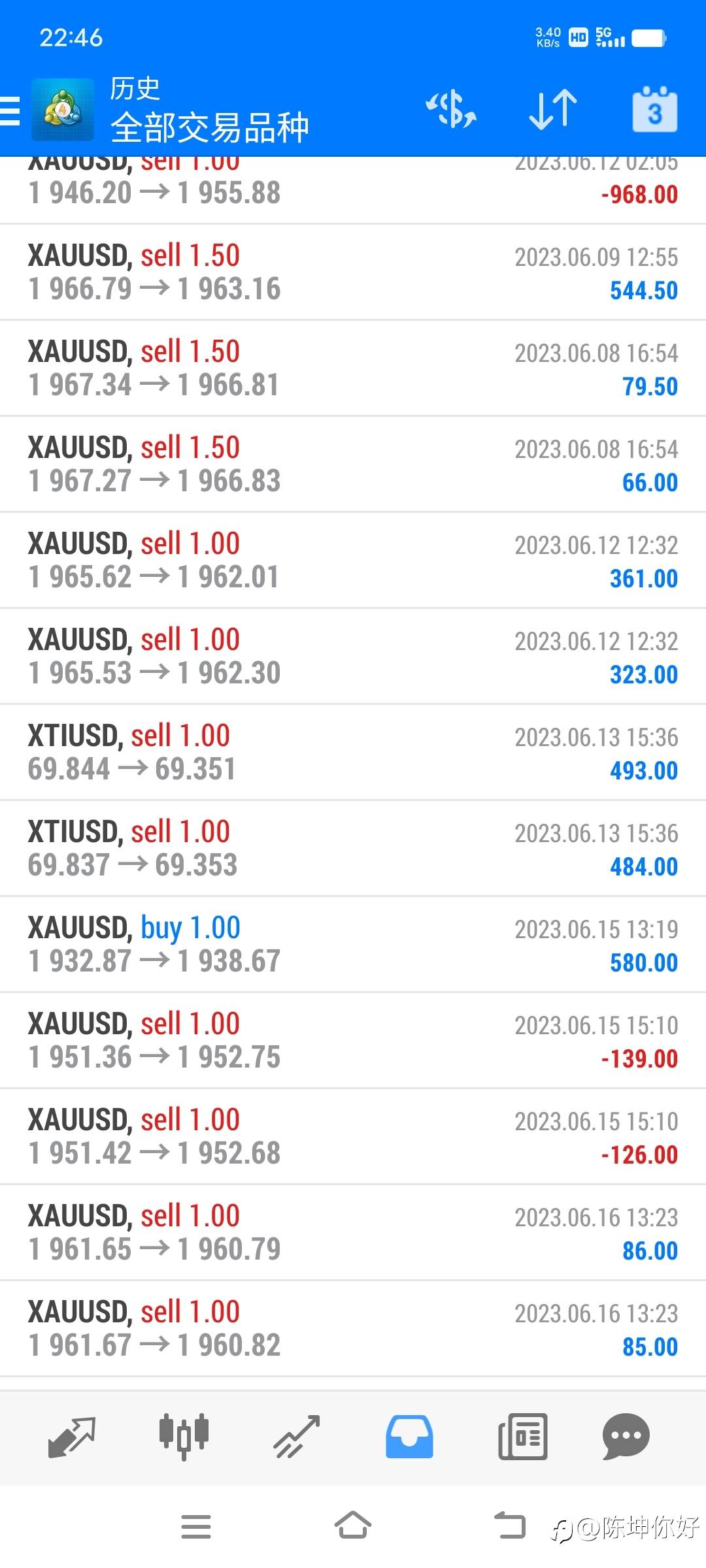Open the symbol filter dollar icon
Screen dimensions: 706x1568
(451, 109)
